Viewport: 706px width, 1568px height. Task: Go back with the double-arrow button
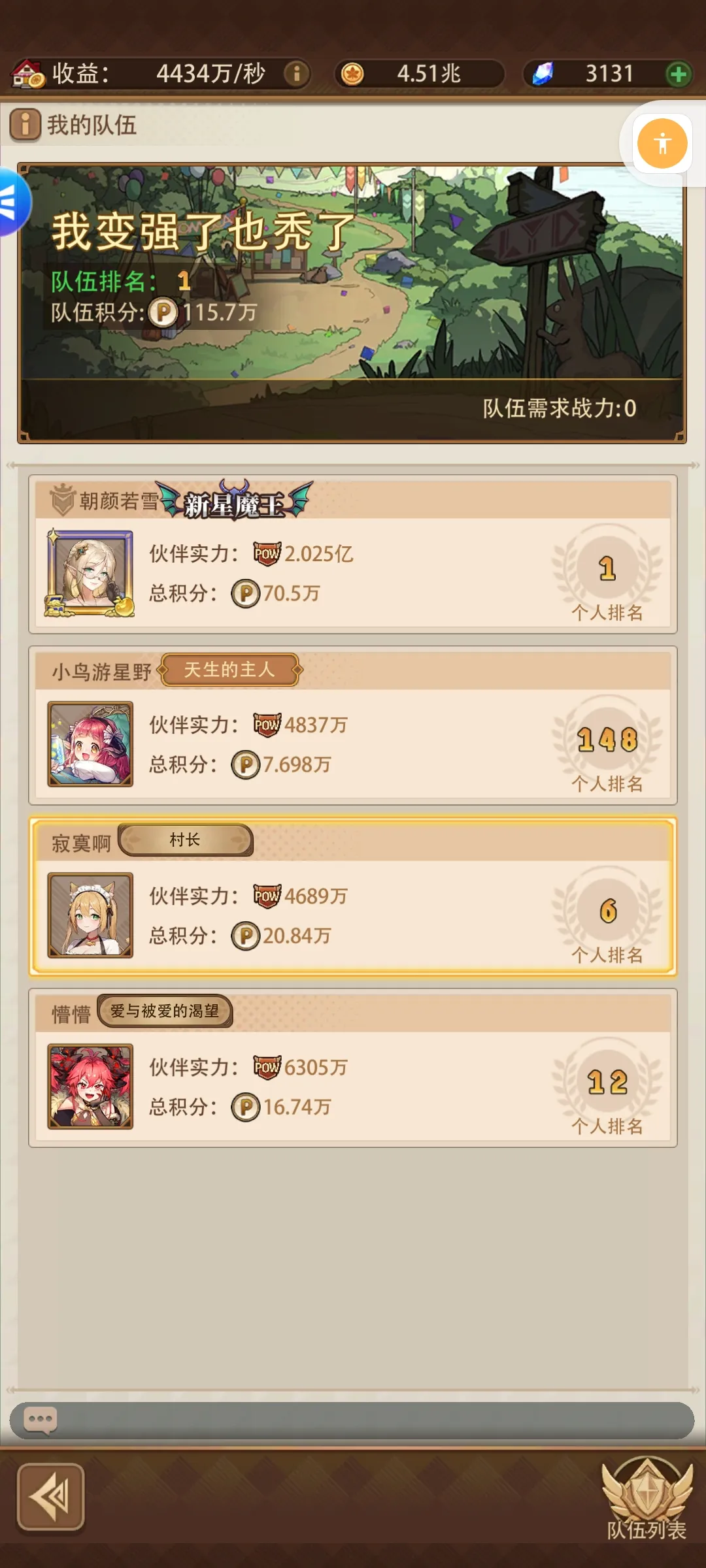tap(51, 1497)
